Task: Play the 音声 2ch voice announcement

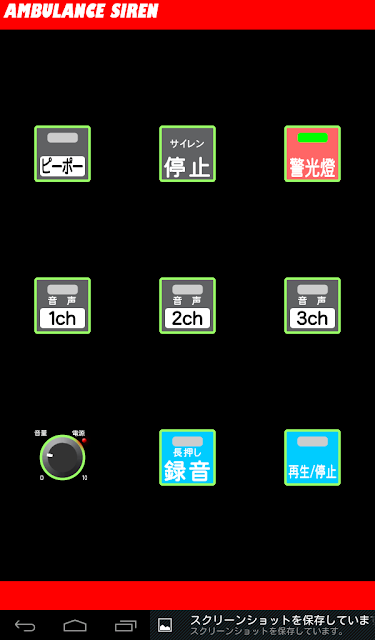Action: (x=187, y=306)
